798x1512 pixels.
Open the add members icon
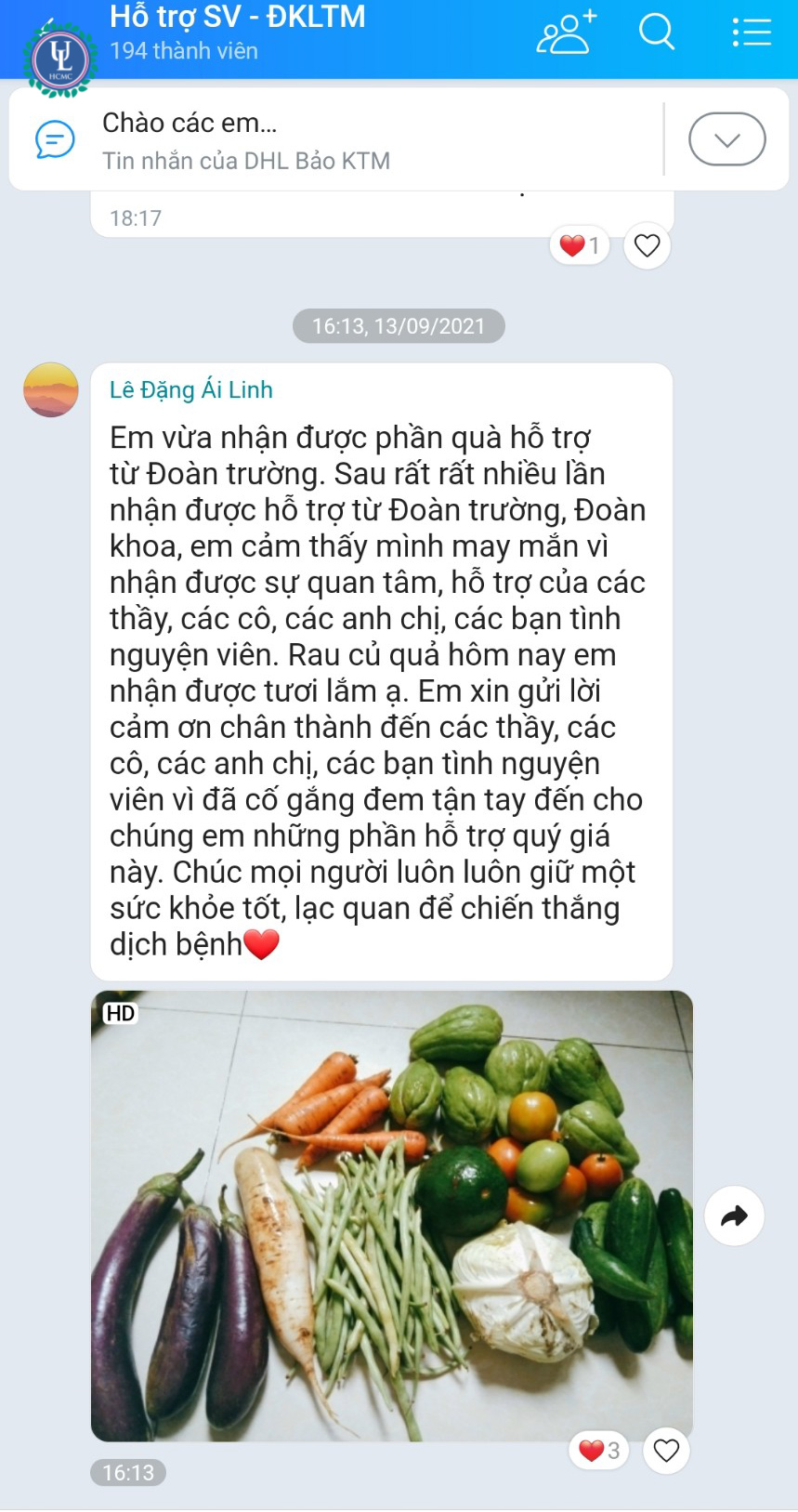click(x=566, y=33)
